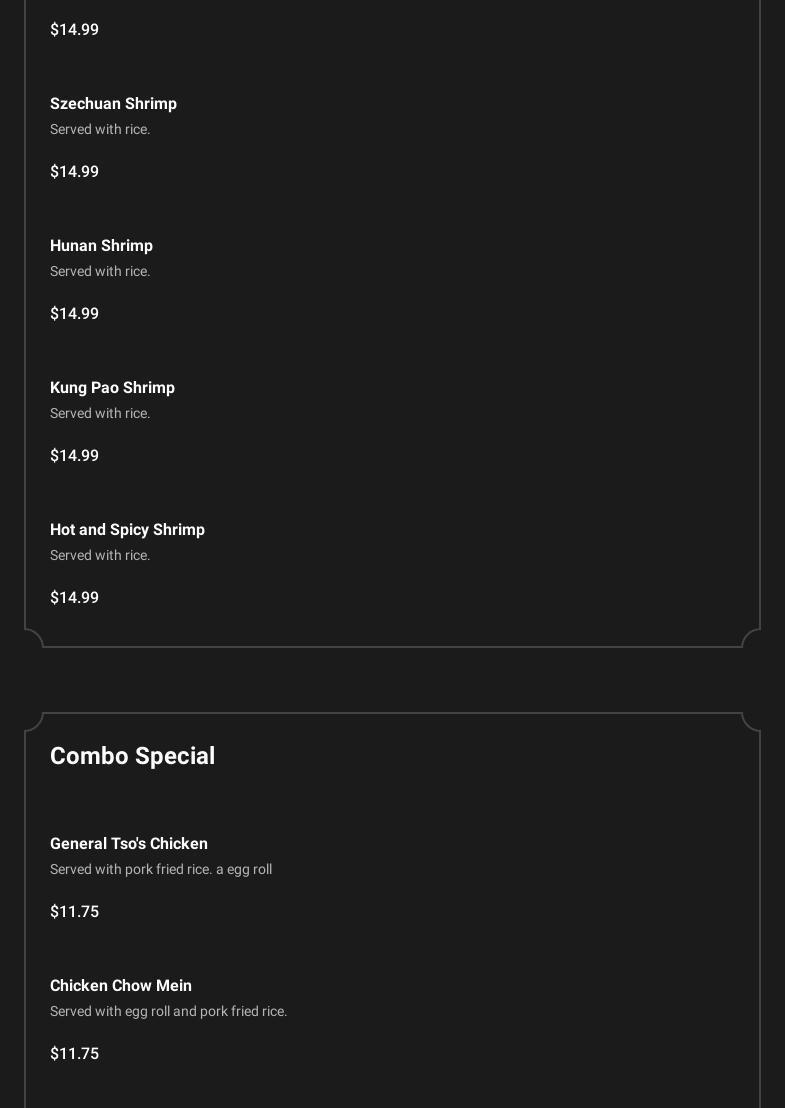Screen dimensions: 785x1108
Task: Tap the Chicken Chow Mein combo item
Action: 121,986
